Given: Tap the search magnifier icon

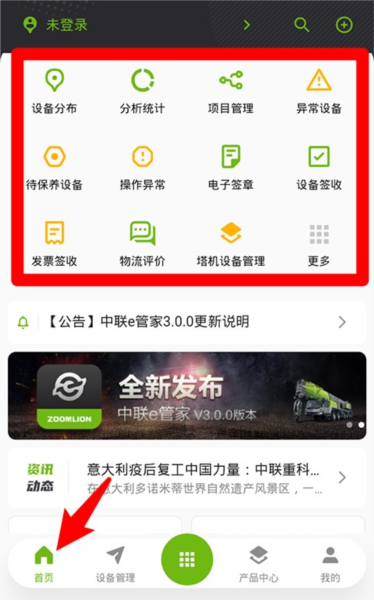Looking at the screenshot, I should tap(301, 25).
